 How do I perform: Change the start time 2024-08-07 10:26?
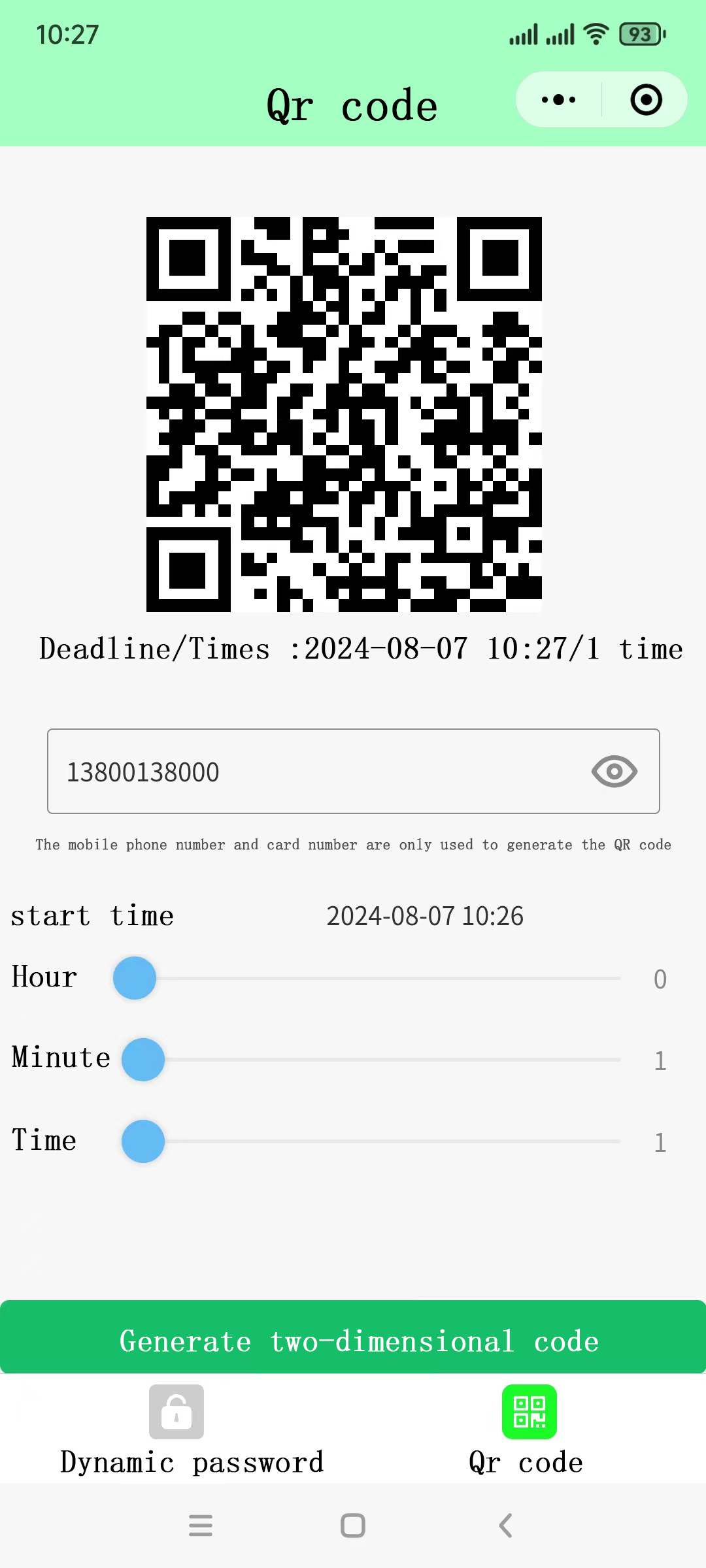pyautogui.click(x=425, y=916)
